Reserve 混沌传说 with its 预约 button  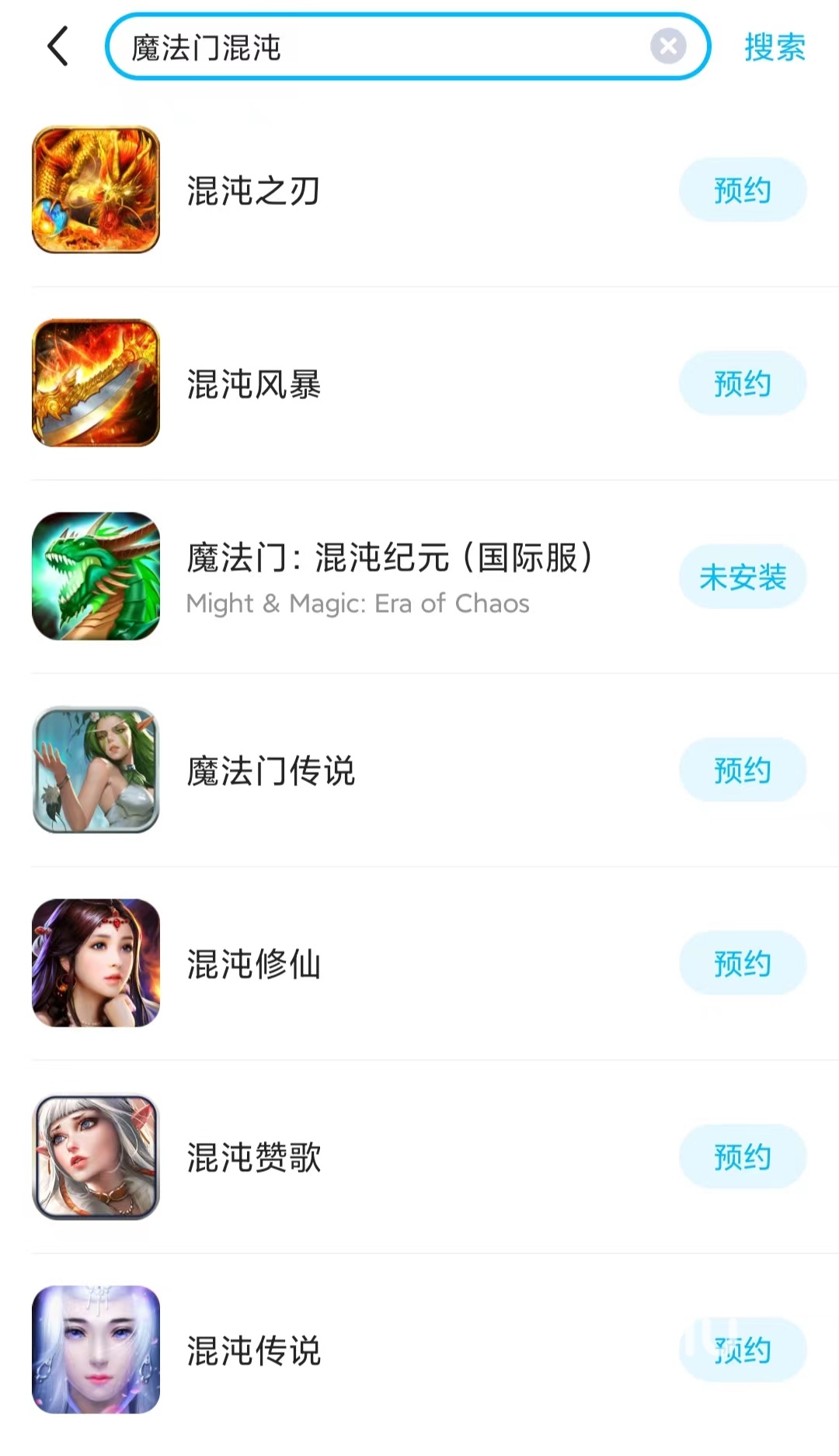pyautogui.click(x=743, y=1350)
